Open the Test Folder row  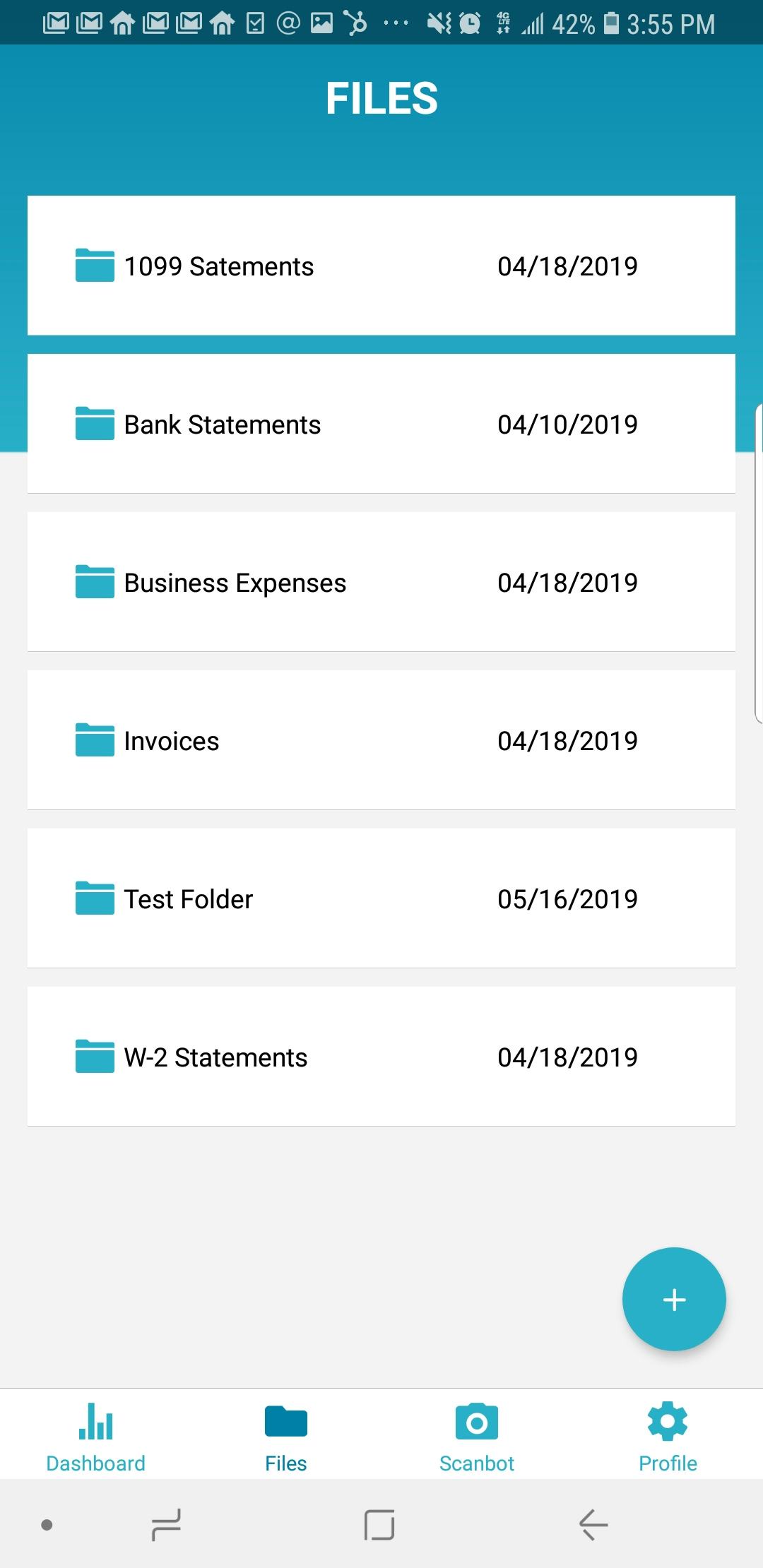381,899
